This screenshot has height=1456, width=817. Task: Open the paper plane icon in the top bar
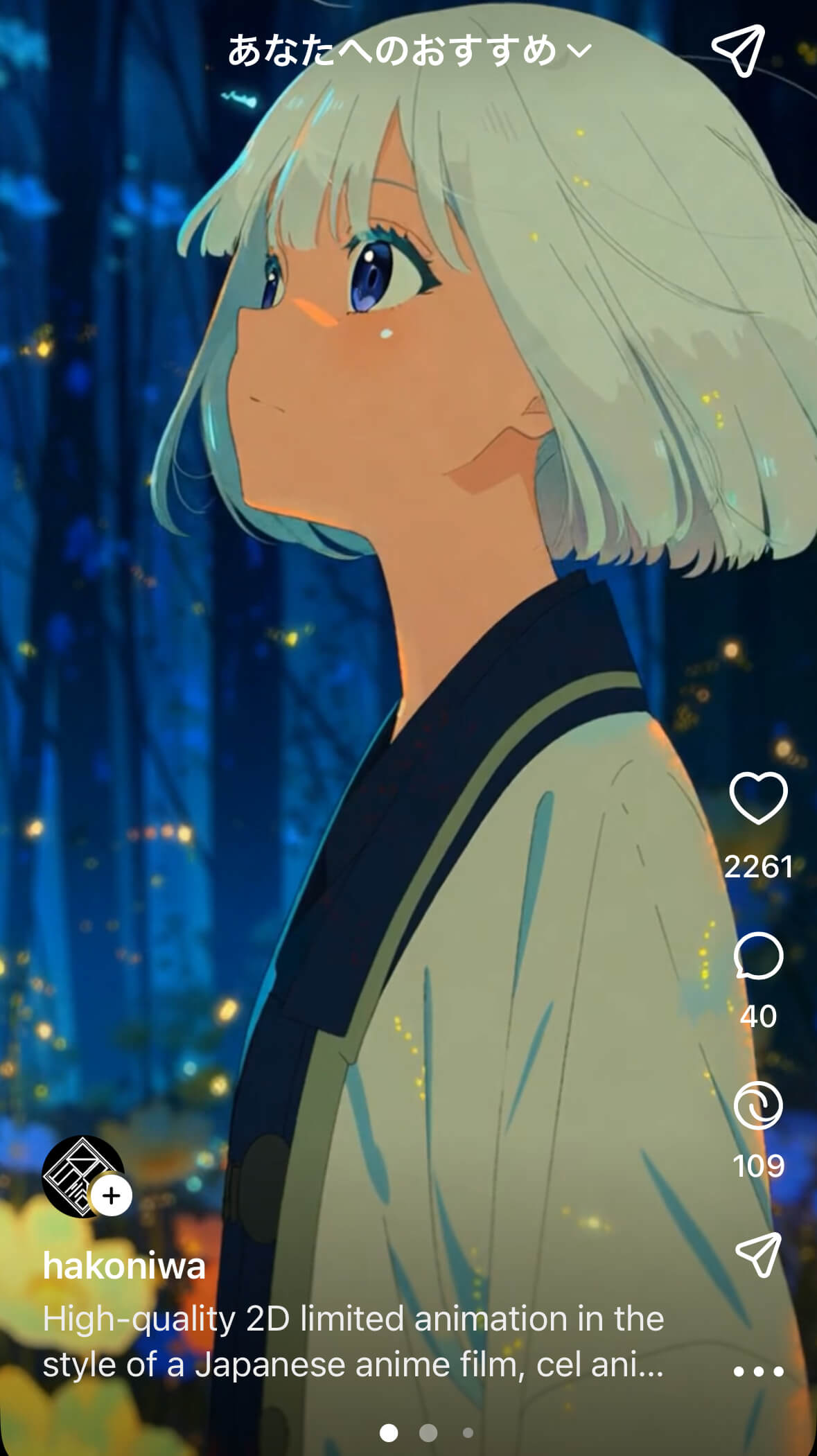738,50
